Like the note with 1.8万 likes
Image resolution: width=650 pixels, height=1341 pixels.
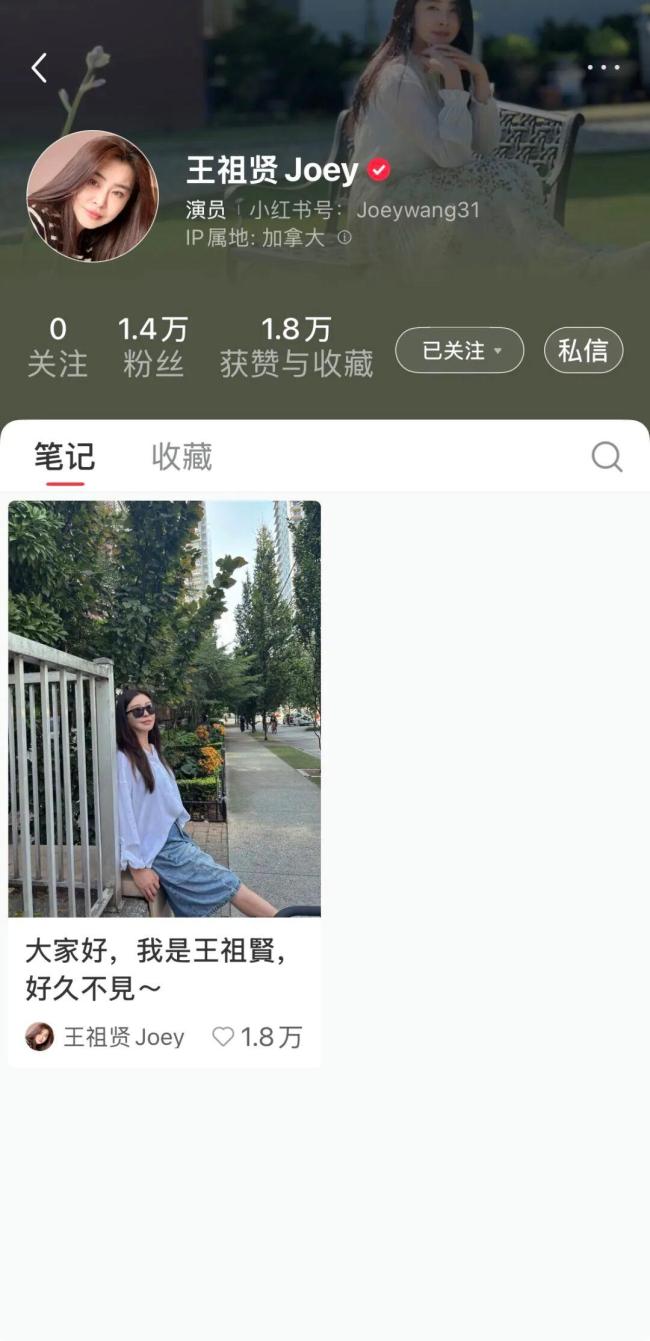click(x=223, y=1037)
